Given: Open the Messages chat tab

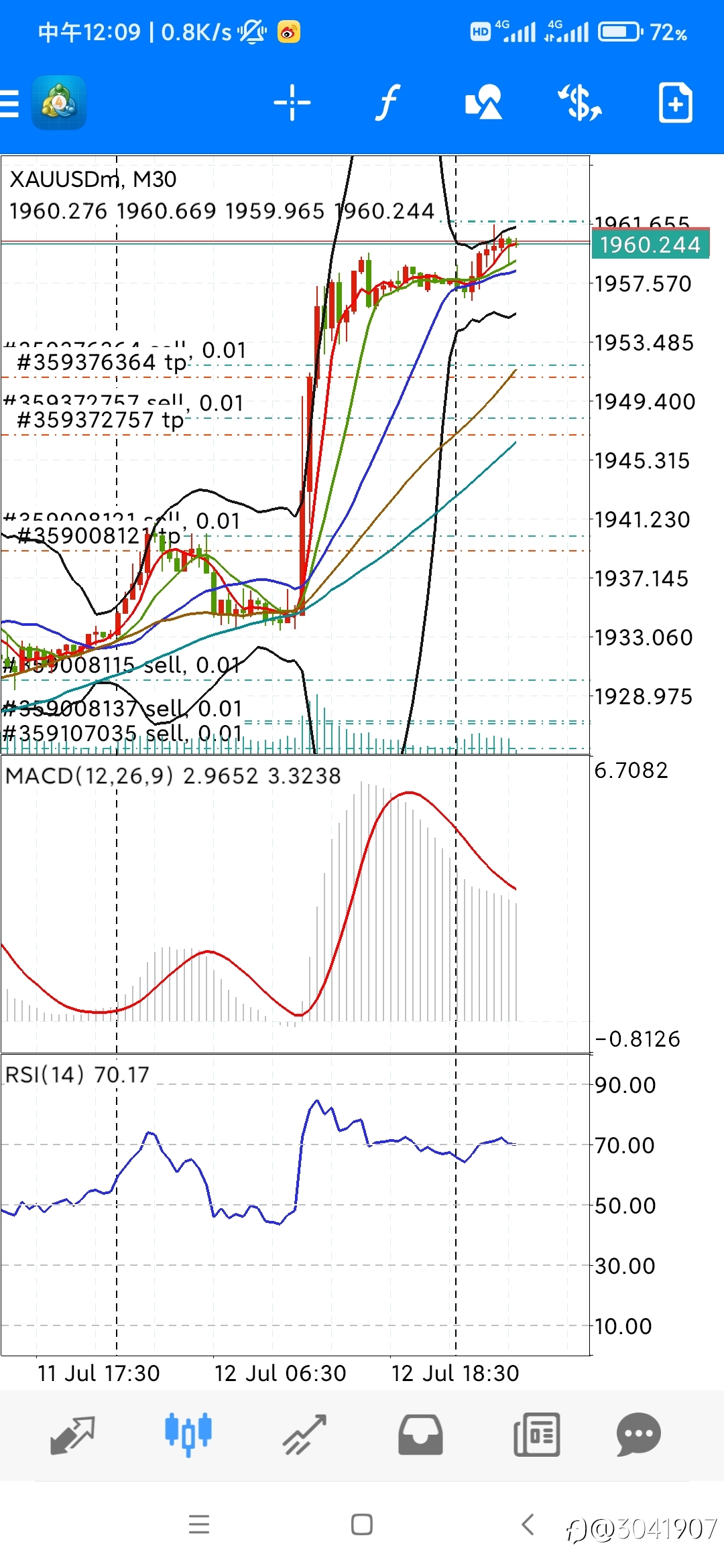Looking at the screenshot, I should [x=639, y=1435].
